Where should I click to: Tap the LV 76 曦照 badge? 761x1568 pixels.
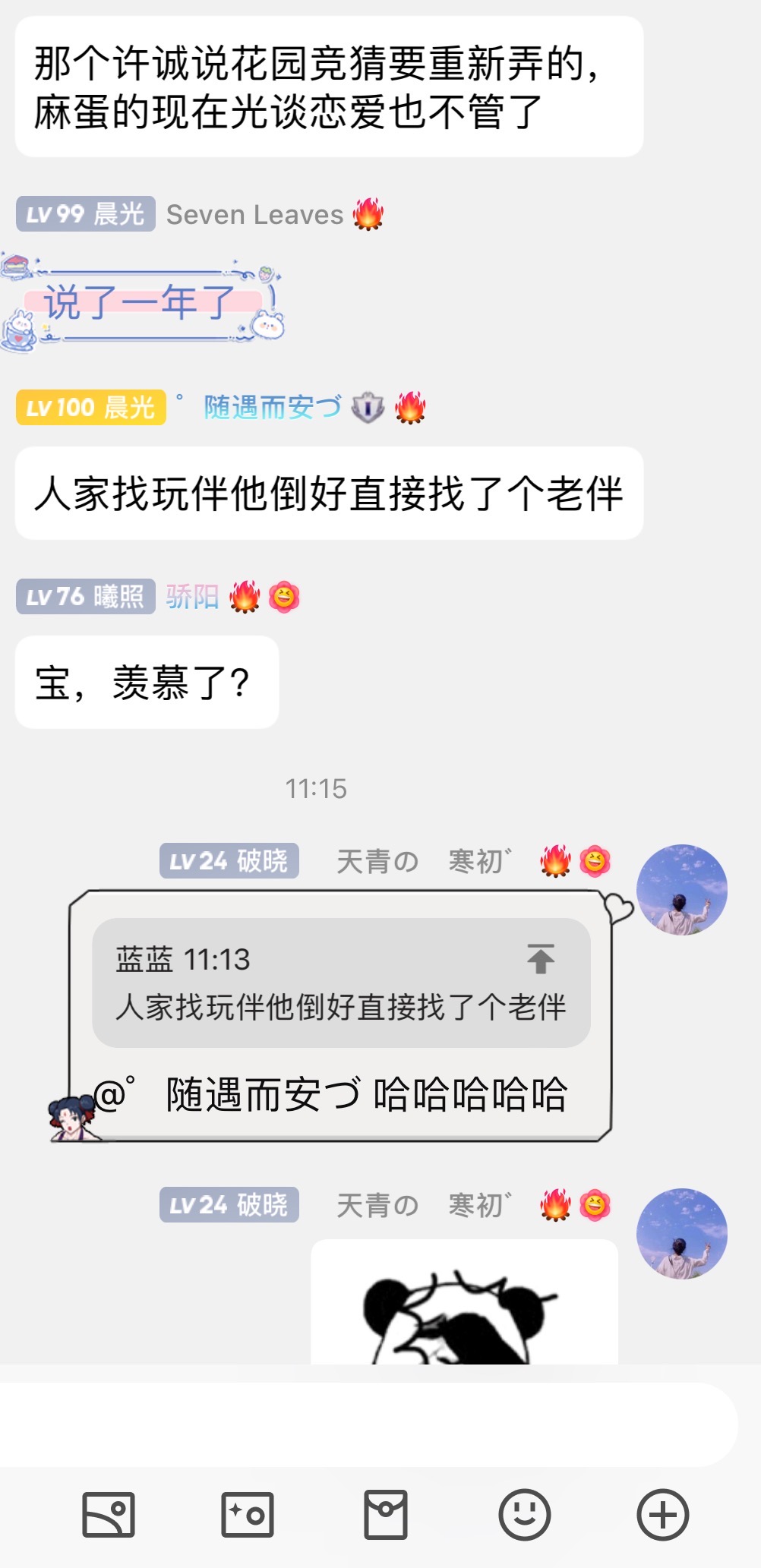pos(84,599)
